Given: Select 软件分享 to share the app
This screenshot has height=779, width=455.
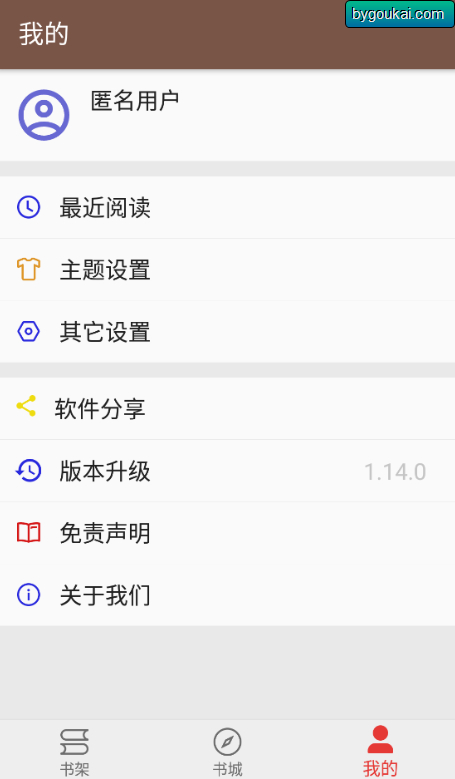Looking at the screenshot, I should pyautogui.click(x=228, y=408).
